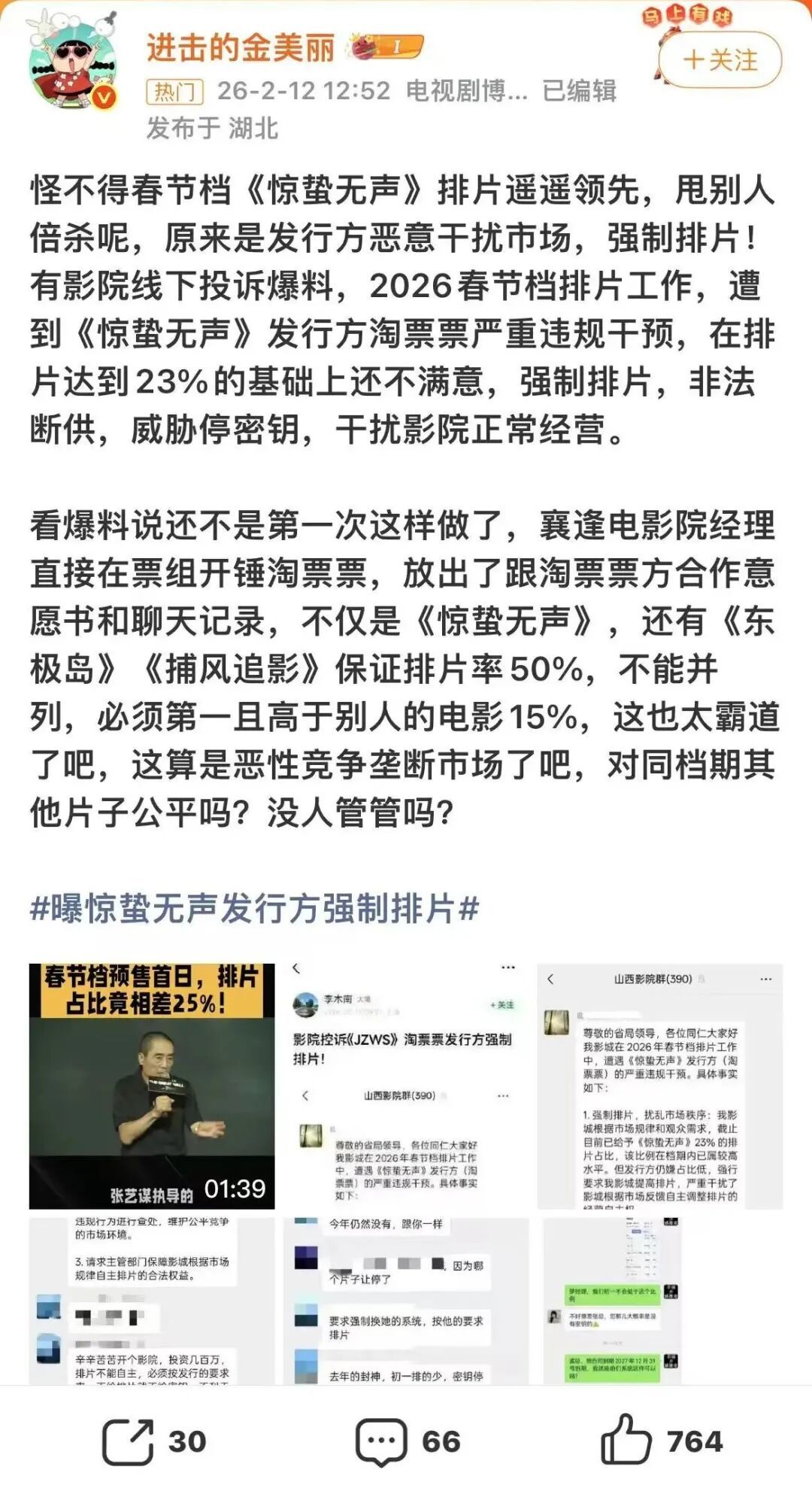Image resolution: width=812 pixels, height=1485 pixels.
Task: Open the image with green chat bubbles
Action: [x=659, y=1301]
